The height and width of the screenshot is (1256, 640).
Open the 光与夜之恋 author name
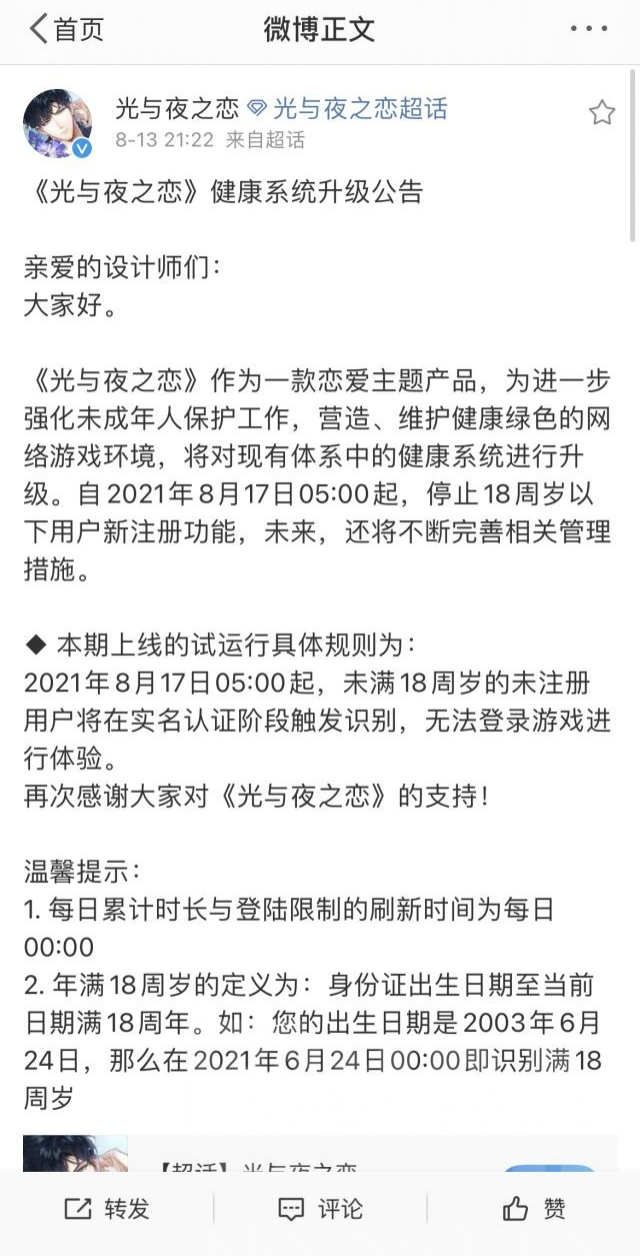(x=177, y=109)
